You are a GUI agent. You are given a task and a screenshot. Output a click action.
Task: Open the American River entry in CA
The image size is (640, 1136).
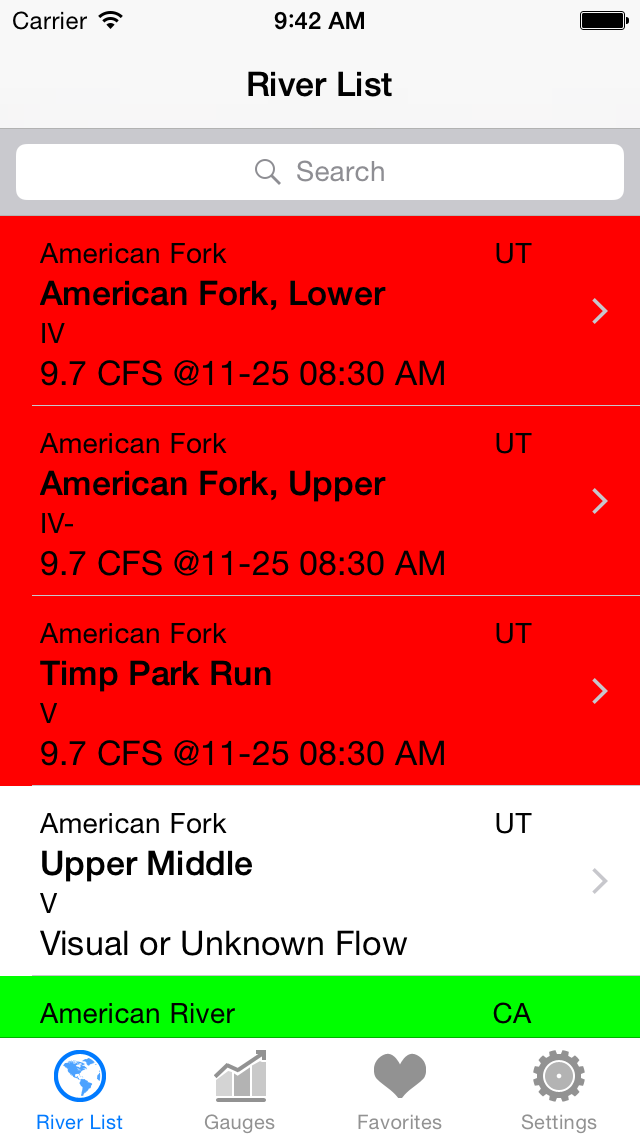tap(320, 1010)
